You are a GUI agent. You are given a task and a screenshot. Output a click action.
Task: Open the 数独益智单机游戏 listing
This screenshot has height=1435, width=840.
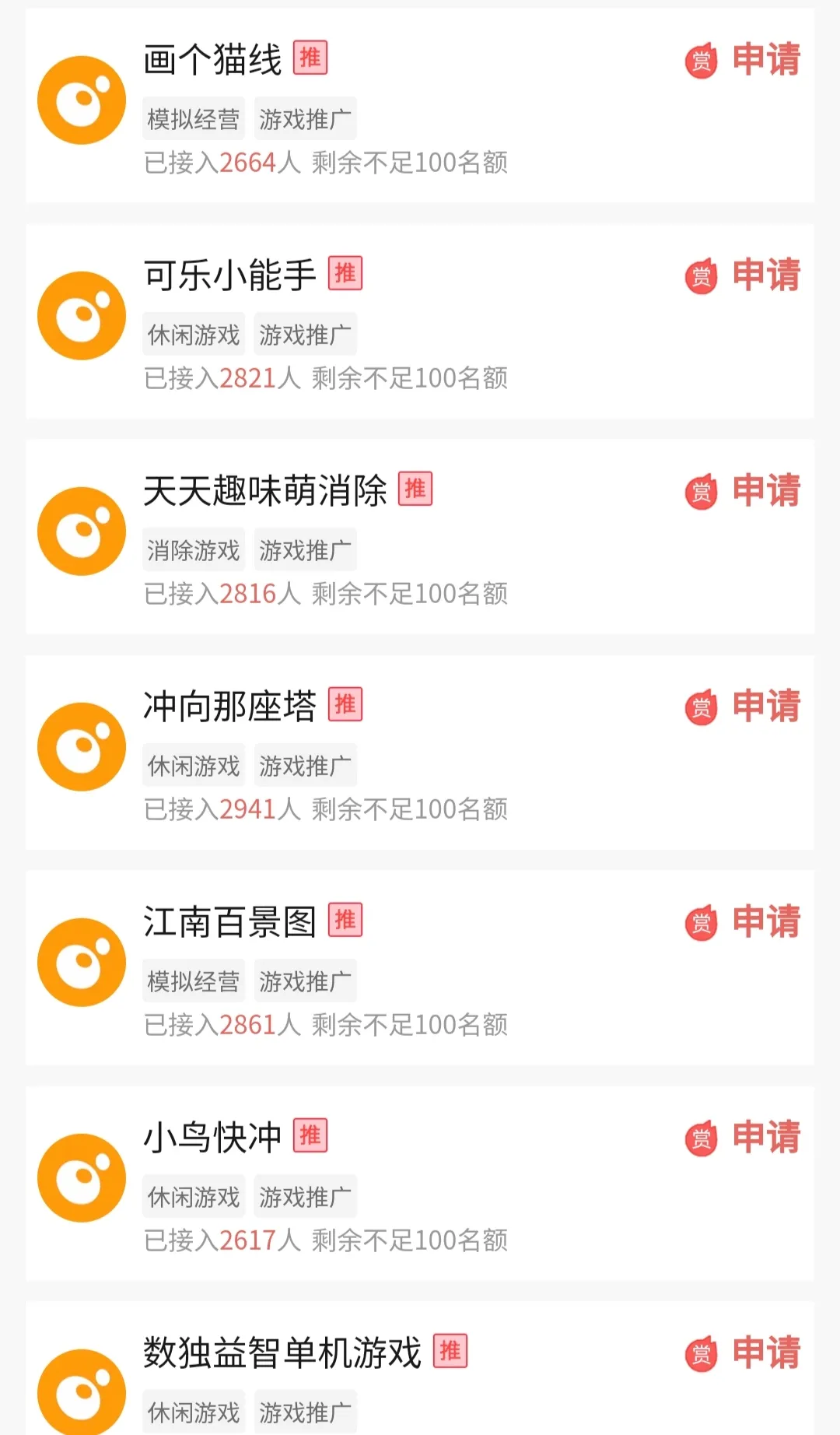420,1369
